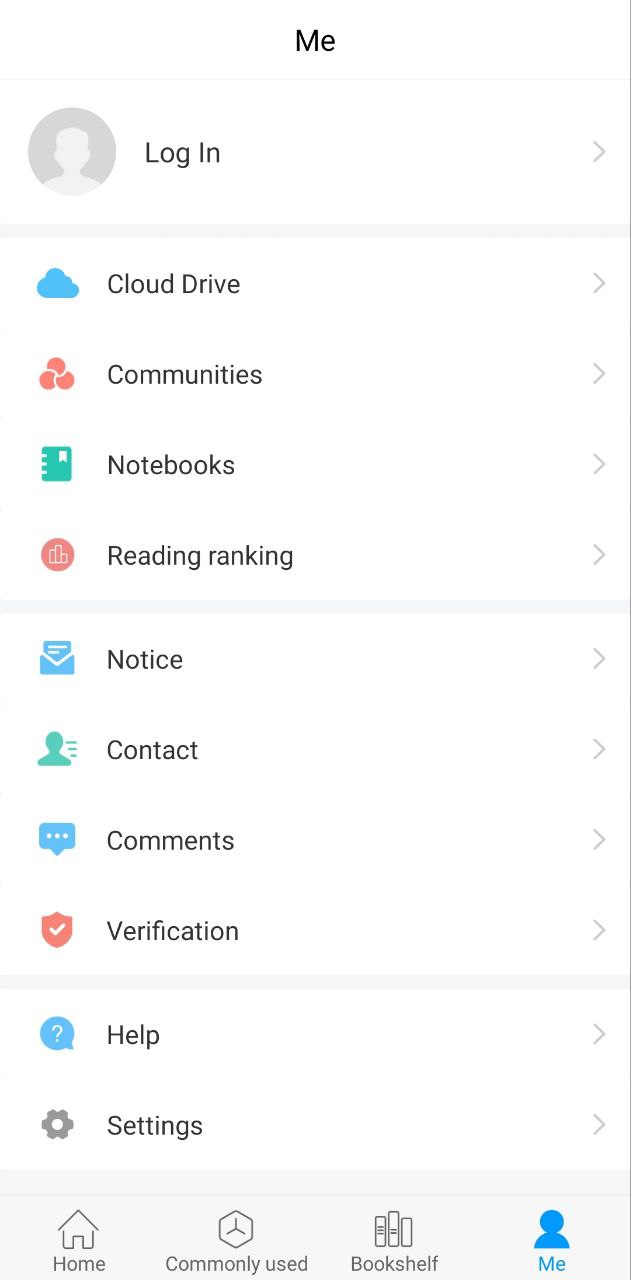Open Settings
The image size is (631, 1280).
coord(154,1126)
